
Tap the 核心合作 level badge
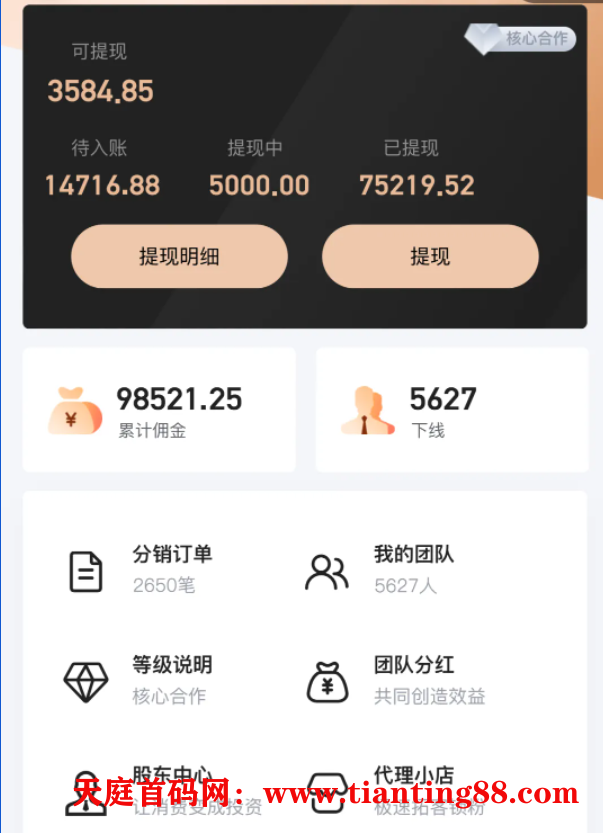[521, 39]
